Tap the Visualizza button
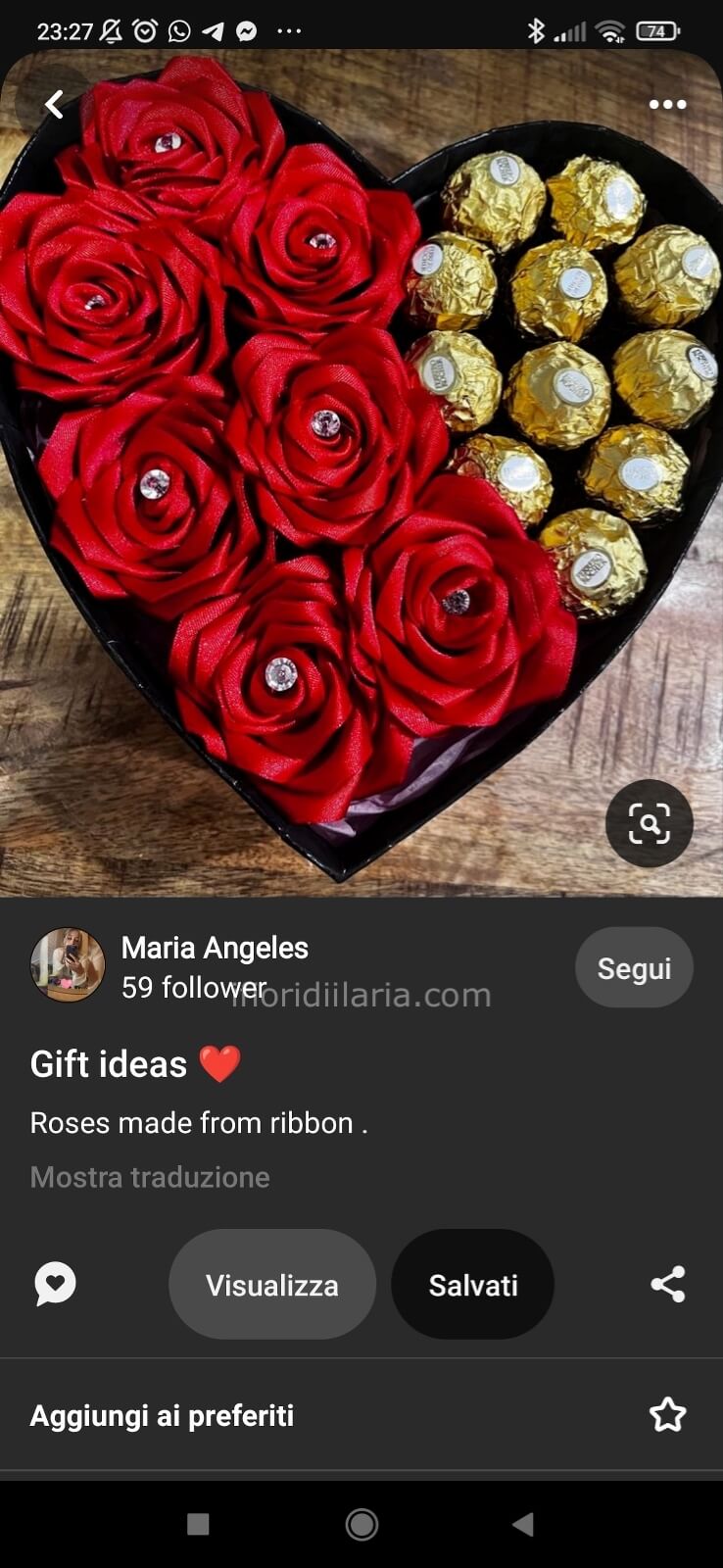723x1568 pixels. 272,1285
